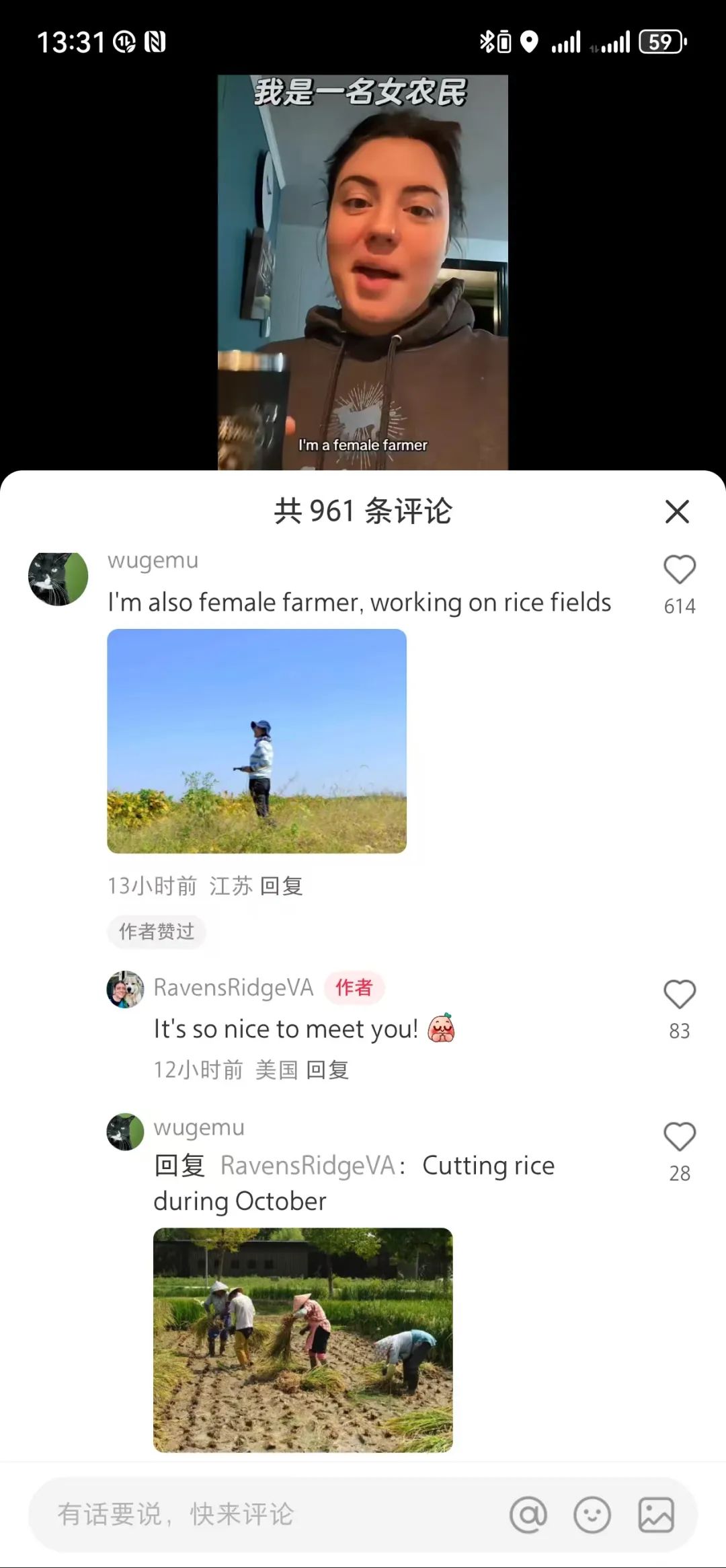This screenshot has width=726, height=1568.
Task: Like wugemu's Cutting rice reply
Action: [x=679, y=1137]
